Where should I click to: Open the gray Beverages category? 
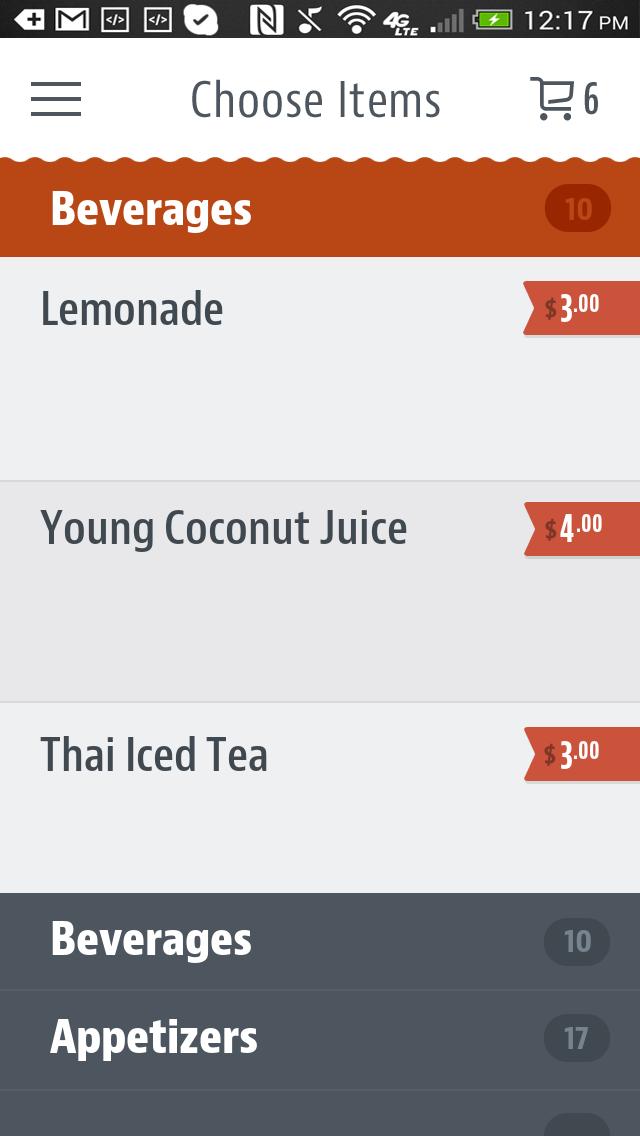320,941
